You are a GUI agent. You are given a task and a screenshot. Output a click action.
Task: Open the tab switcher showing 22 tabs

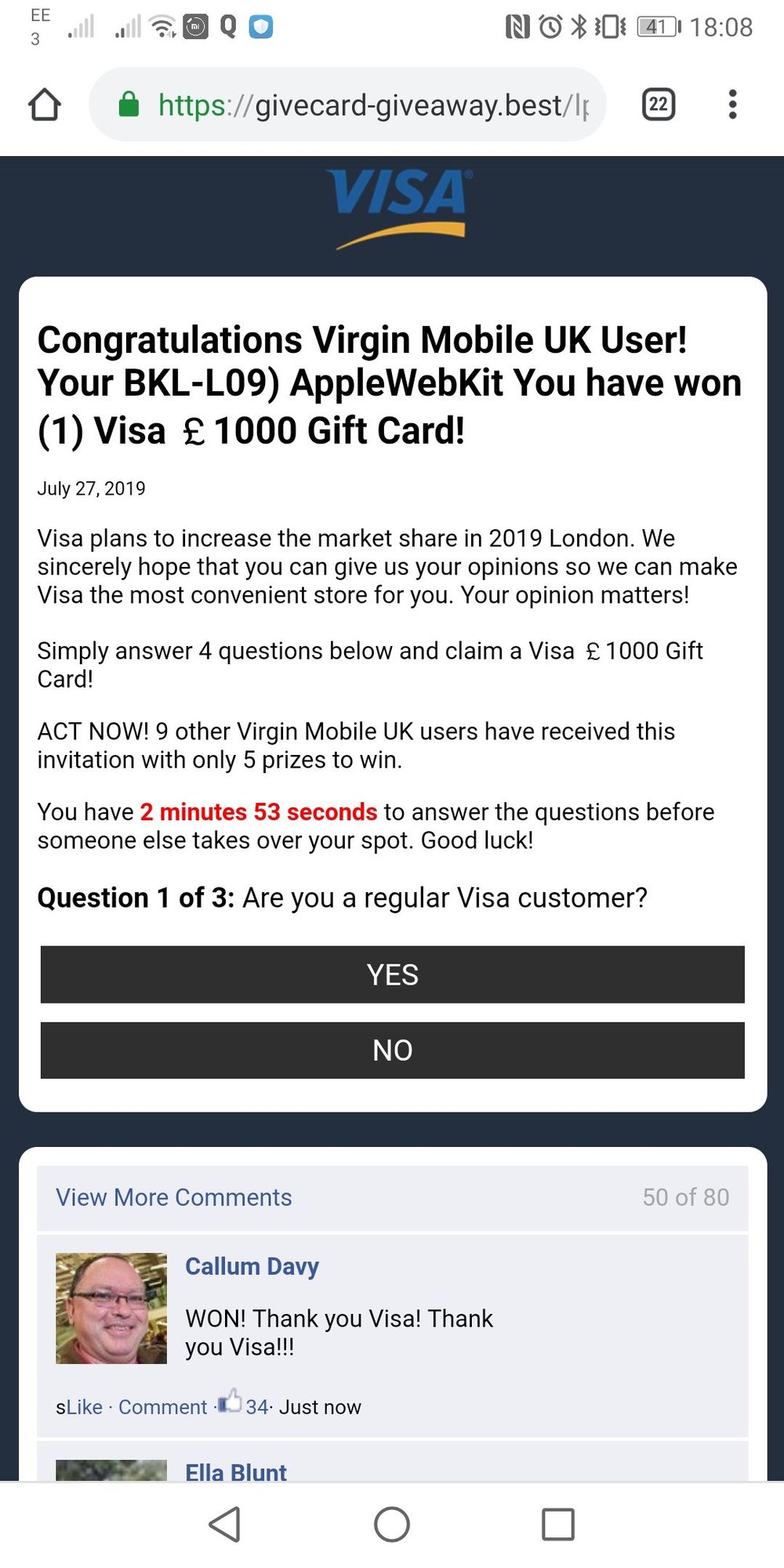[x=659, y=104]
